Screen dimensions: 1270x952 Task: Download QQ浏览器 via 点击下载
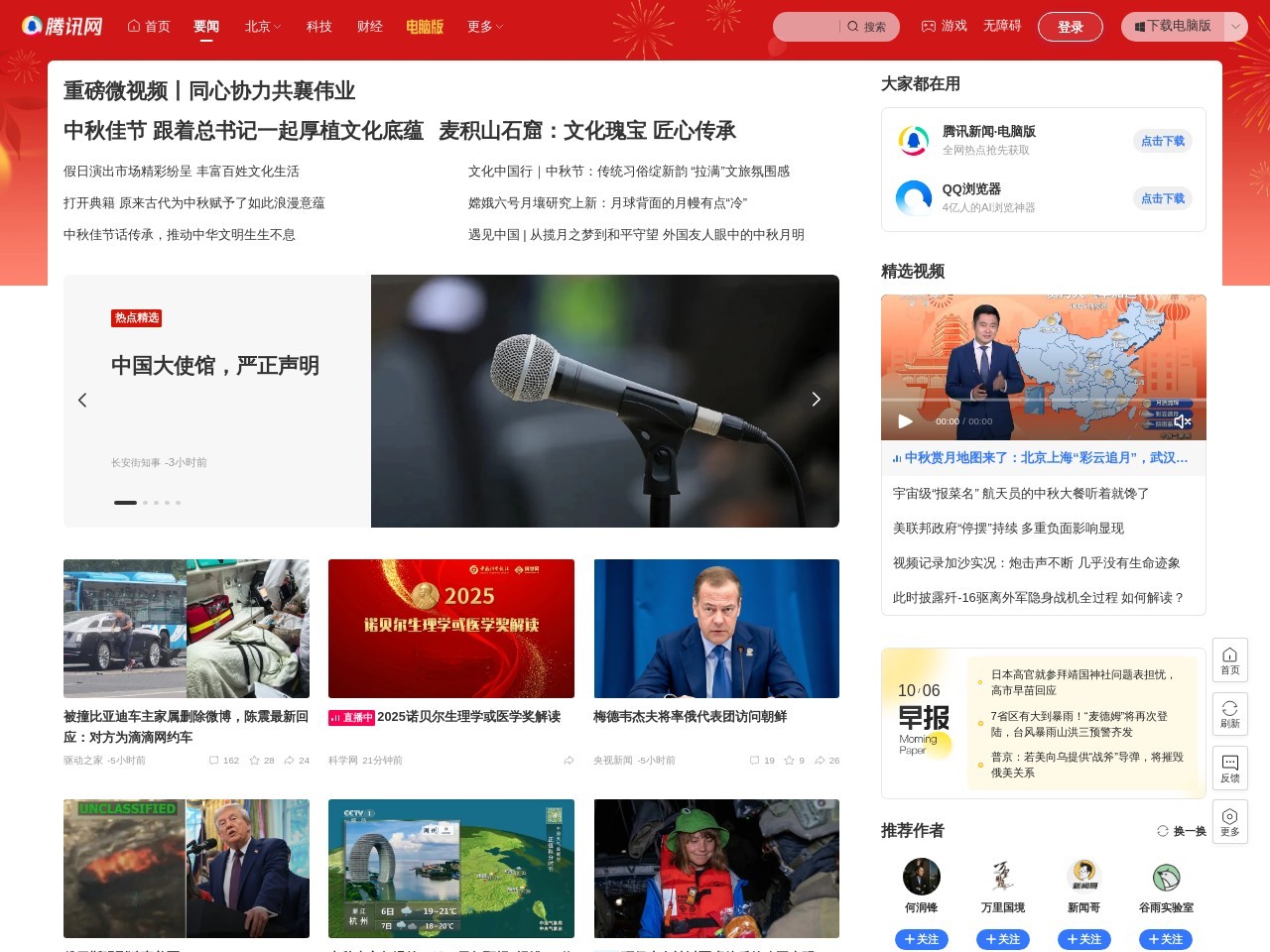coord(1162,198)
